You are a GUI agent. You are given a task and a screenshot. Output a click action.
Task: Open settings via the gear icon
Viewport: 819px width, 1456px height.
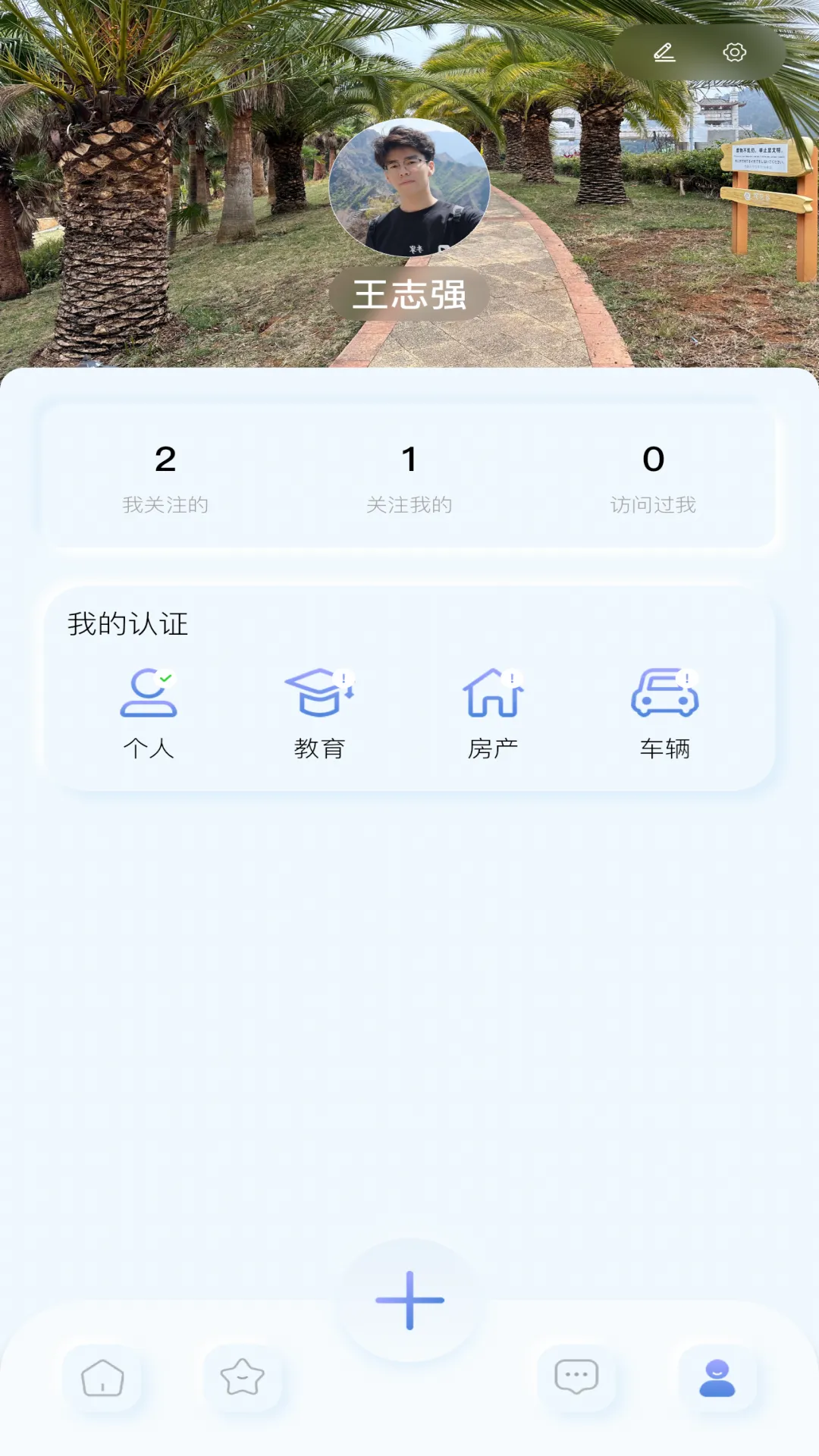734,52
